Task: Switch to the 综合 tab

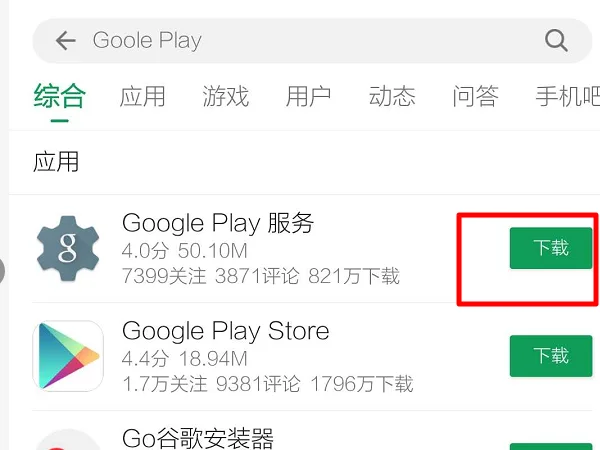Action: click(x=60, y=96)
